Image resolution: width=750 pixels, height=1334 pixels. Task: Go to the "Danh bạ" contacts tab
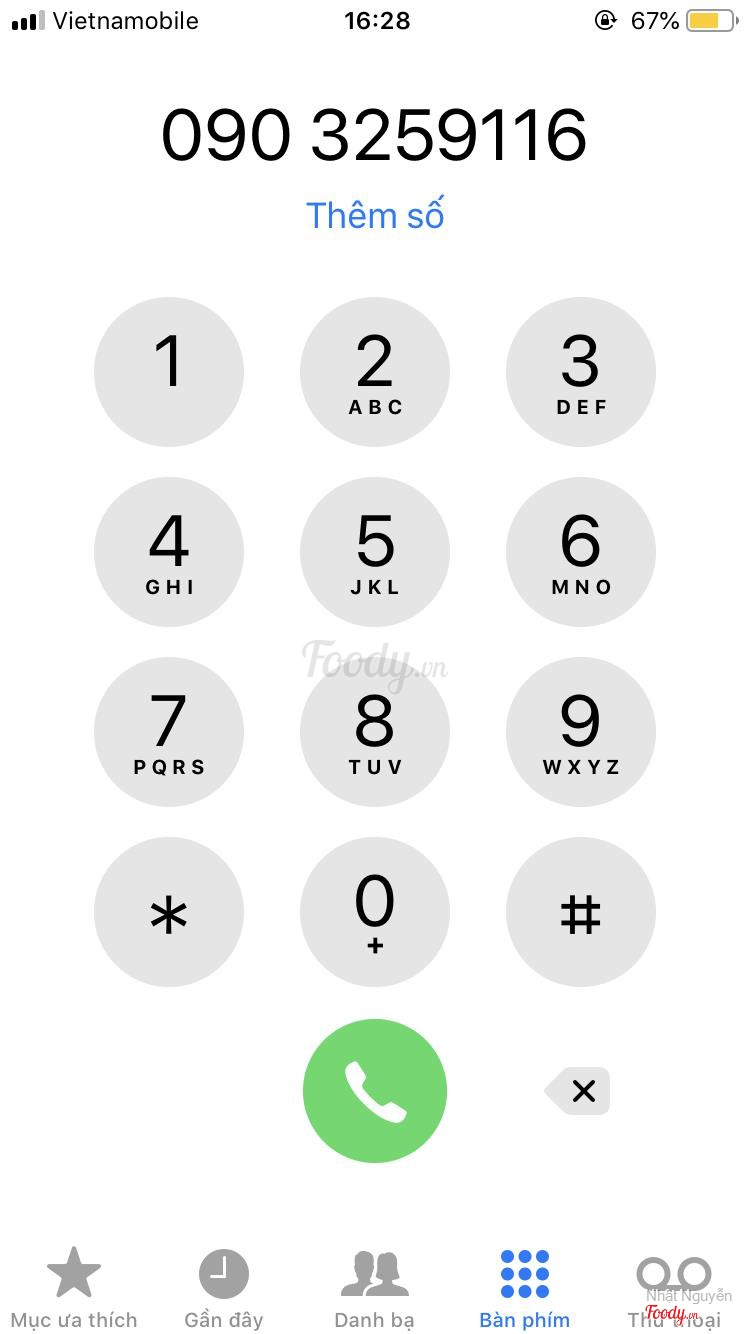click(374, 1290)
